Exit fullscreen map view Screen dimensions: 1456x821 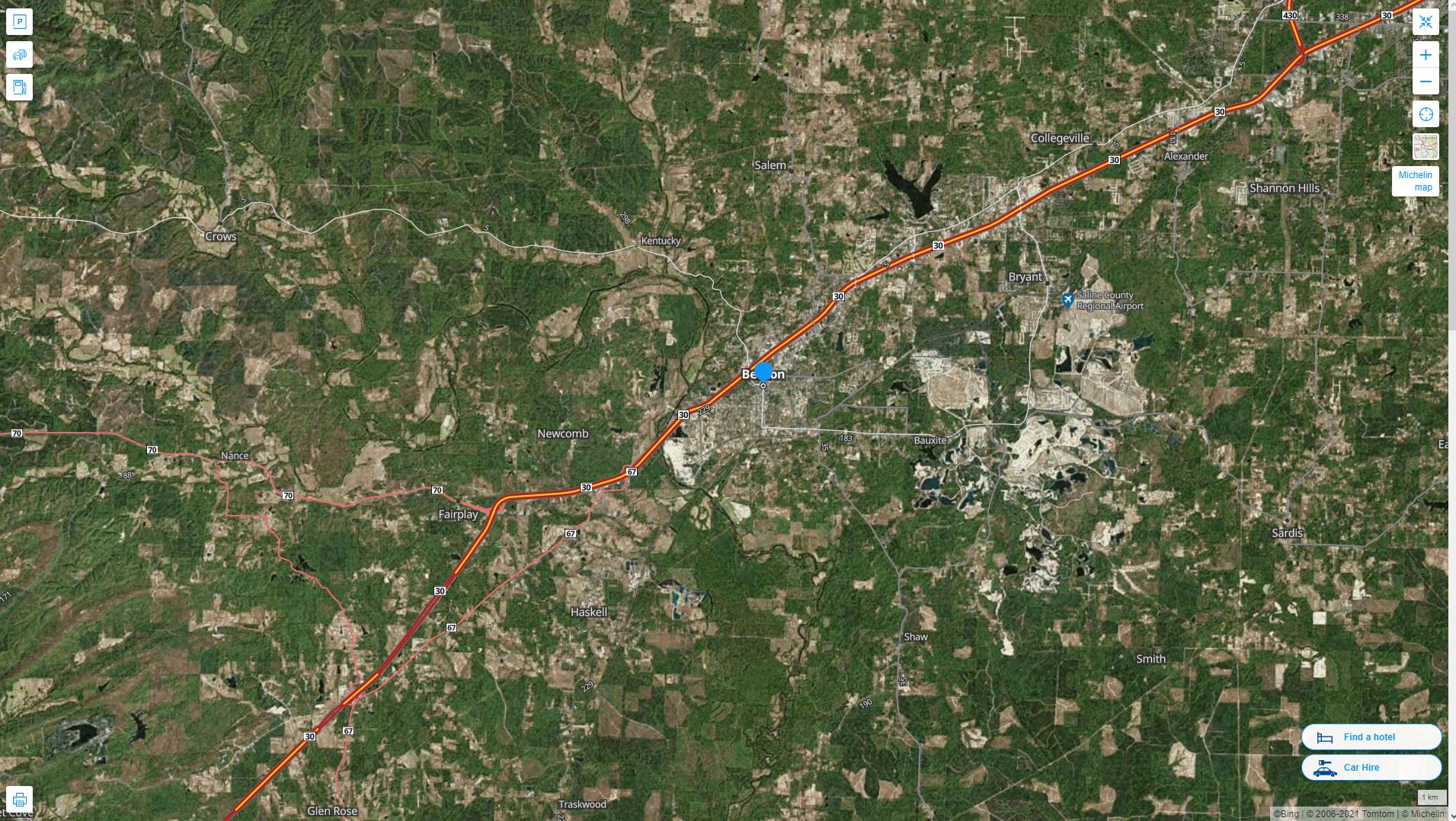[x=1426, y=21]
